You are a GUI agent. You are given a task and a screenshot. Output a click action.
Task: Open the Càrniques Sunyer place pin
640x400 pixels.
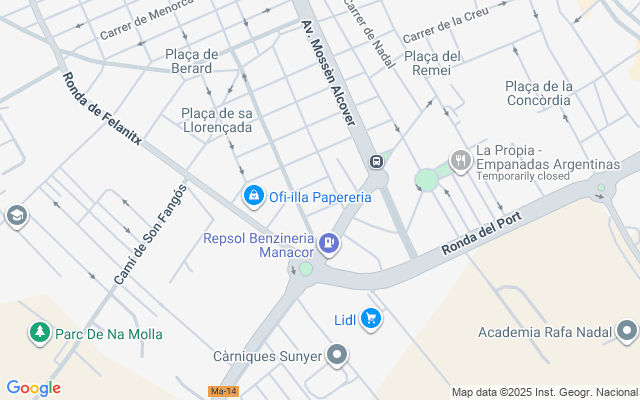tap(337, 355)
